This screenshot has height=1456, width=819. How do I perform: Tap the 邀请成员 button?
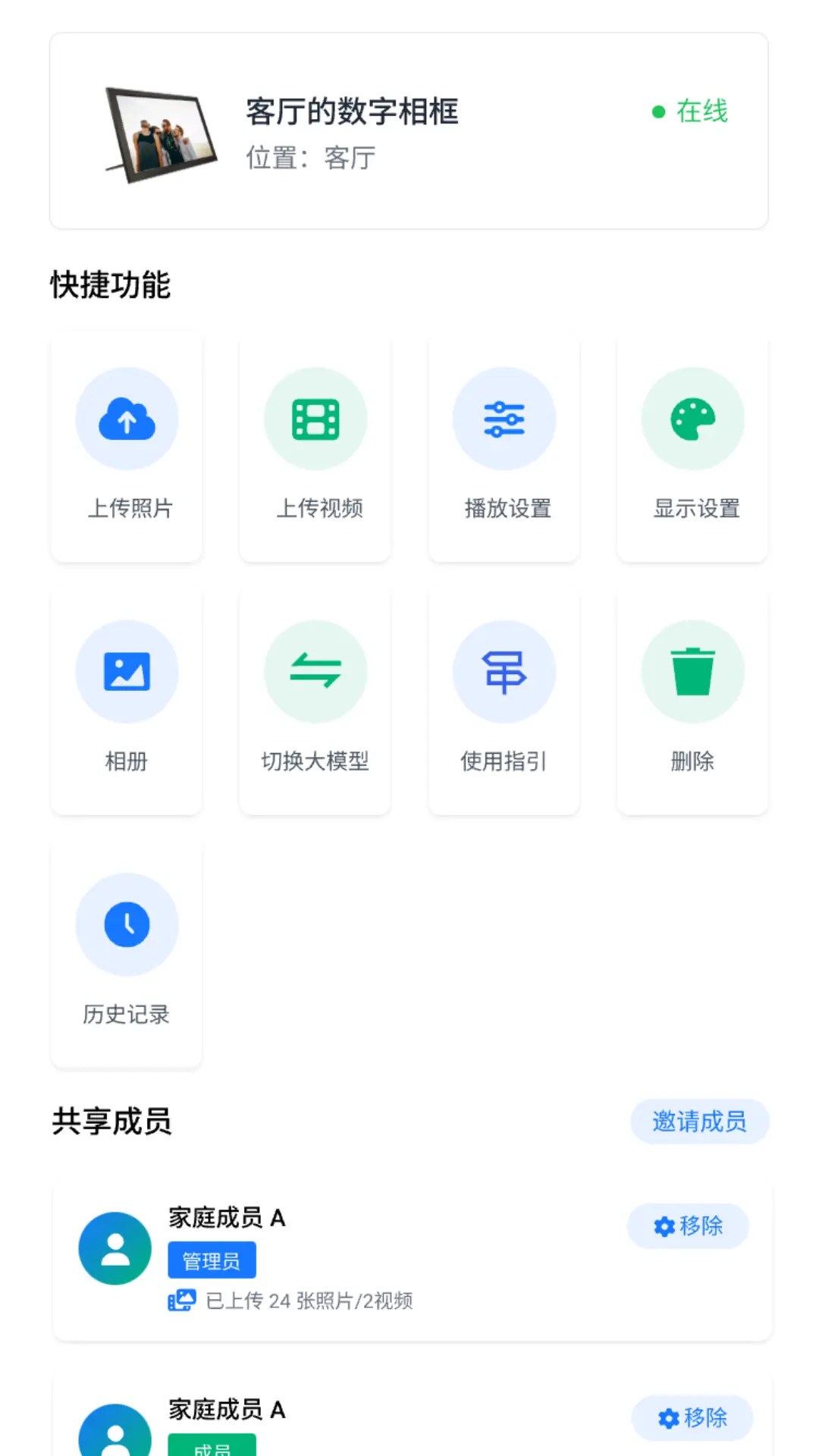(699, 1122)
